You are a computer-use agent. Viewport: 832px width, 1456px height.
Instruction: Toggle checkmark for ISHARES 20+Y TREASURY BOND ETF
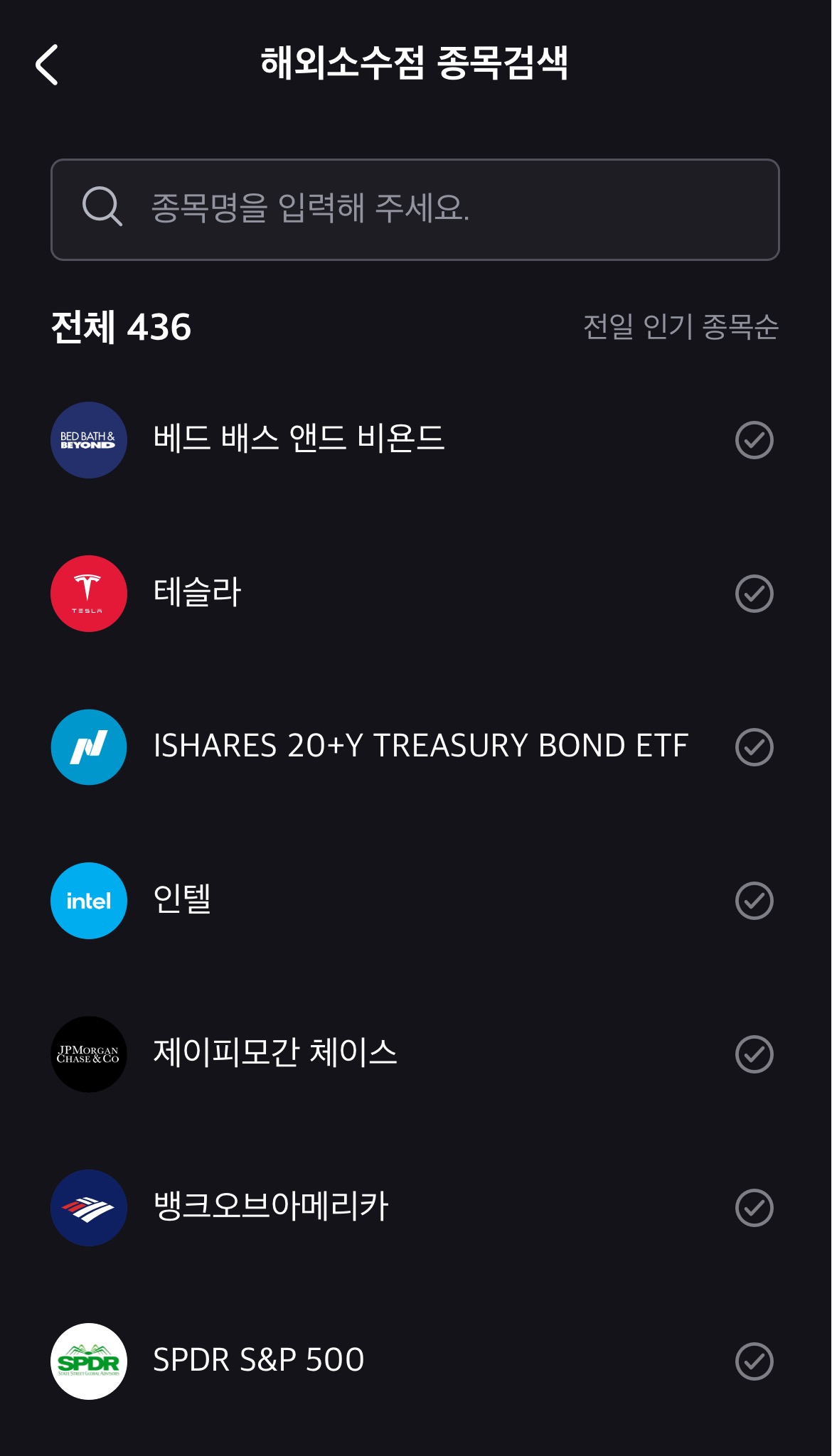754,747
